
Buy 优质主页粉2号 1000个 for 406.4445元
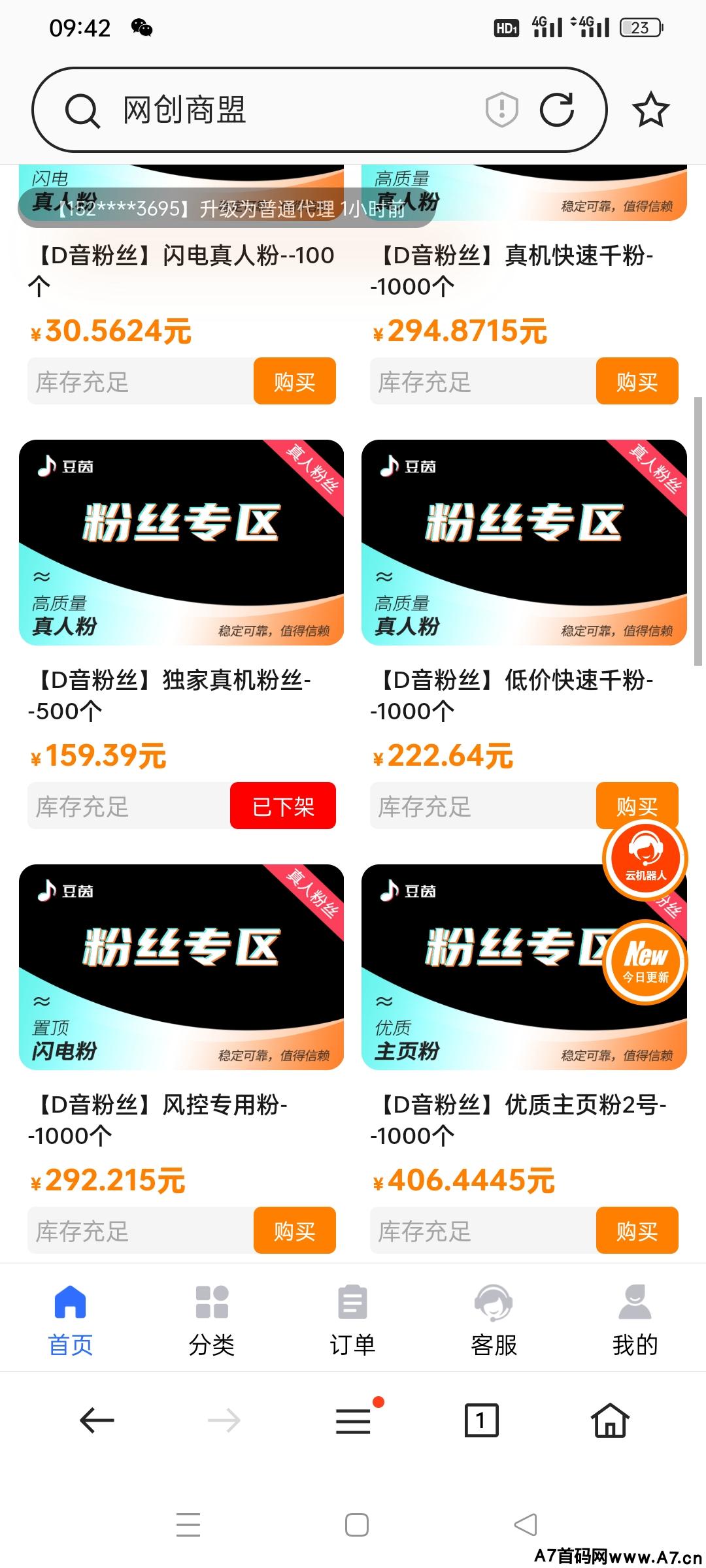(x=637, y=1231)
